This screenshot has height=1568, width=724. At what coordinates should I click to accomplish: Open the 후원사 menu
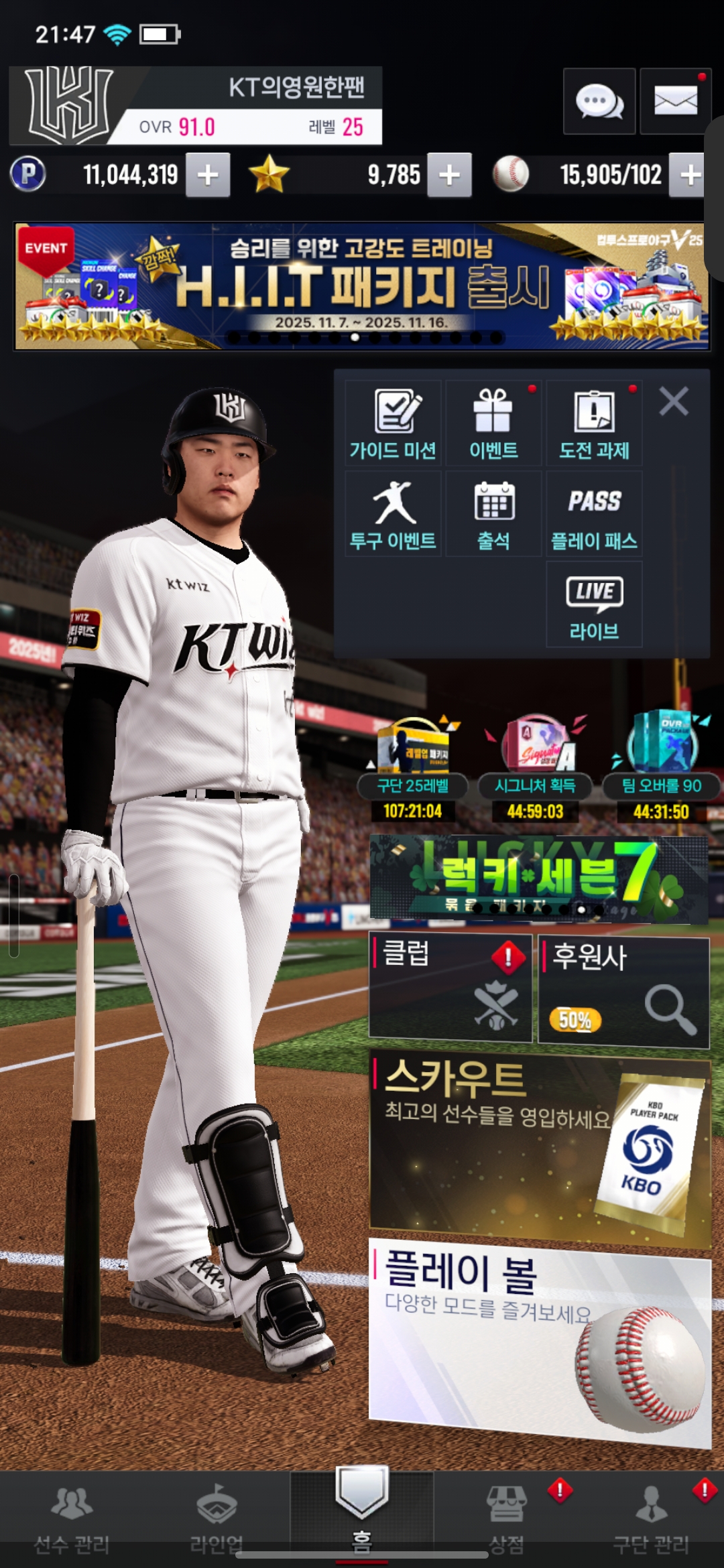point(623,990)
